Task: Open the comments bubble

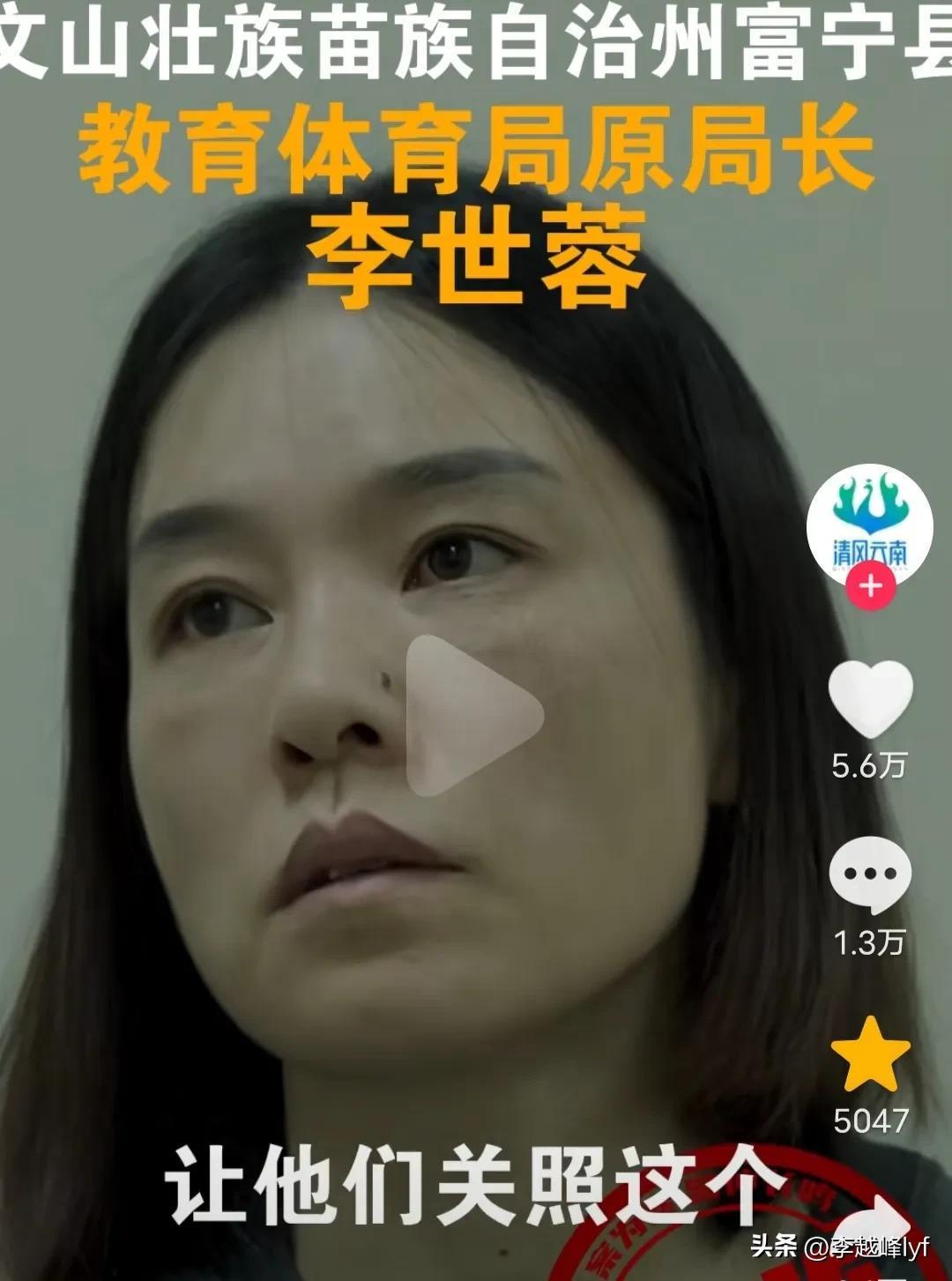Action: tap(870, 875)
